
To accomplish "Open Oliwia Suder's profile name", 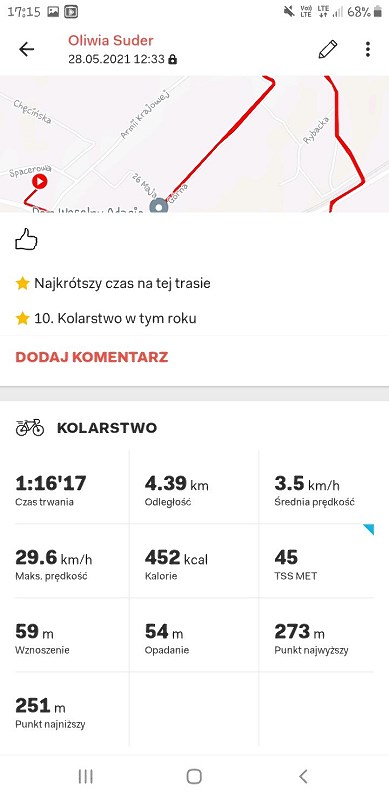I will click(111, 41).
